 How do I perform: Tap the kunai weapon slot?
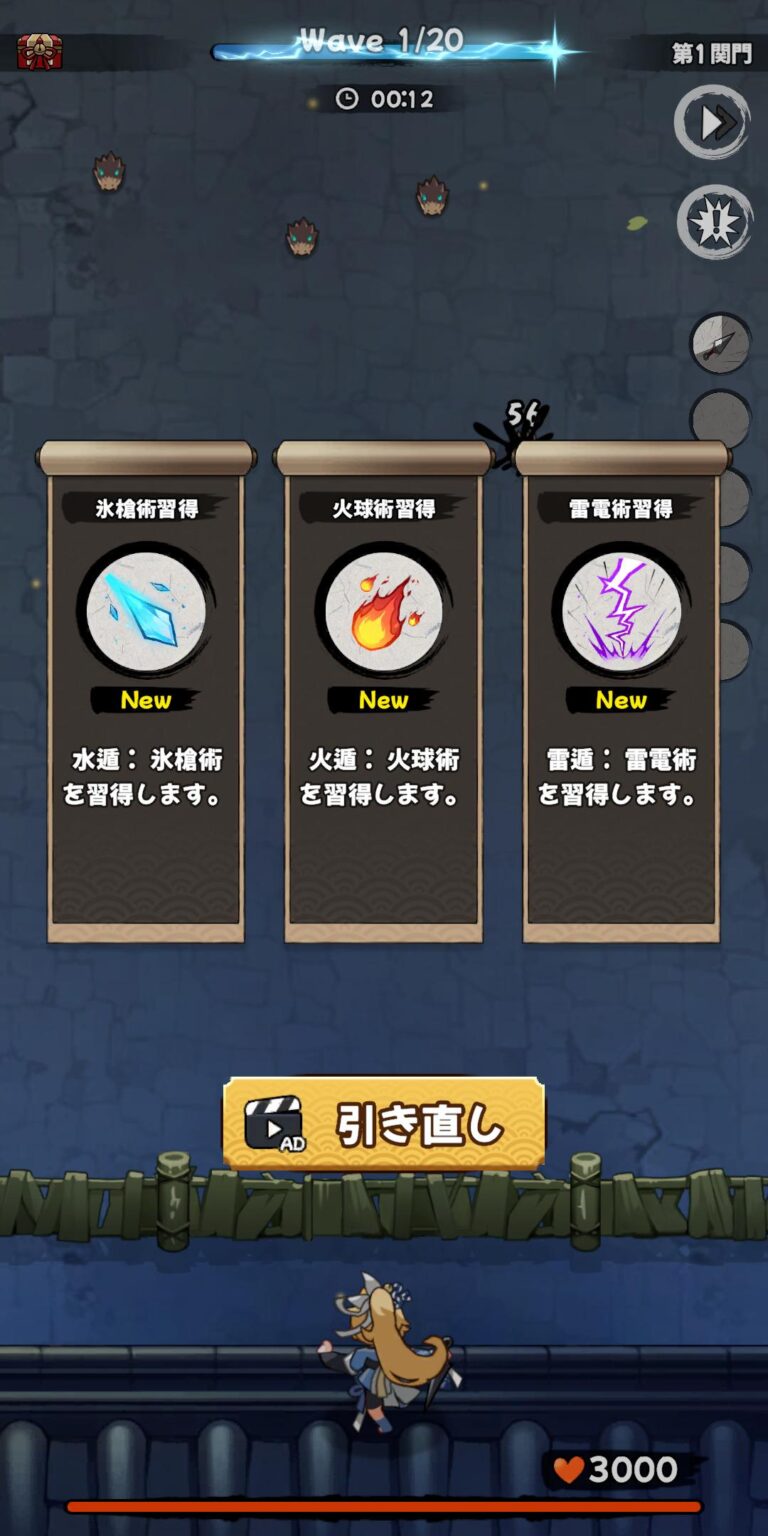(x=720, y=345)
